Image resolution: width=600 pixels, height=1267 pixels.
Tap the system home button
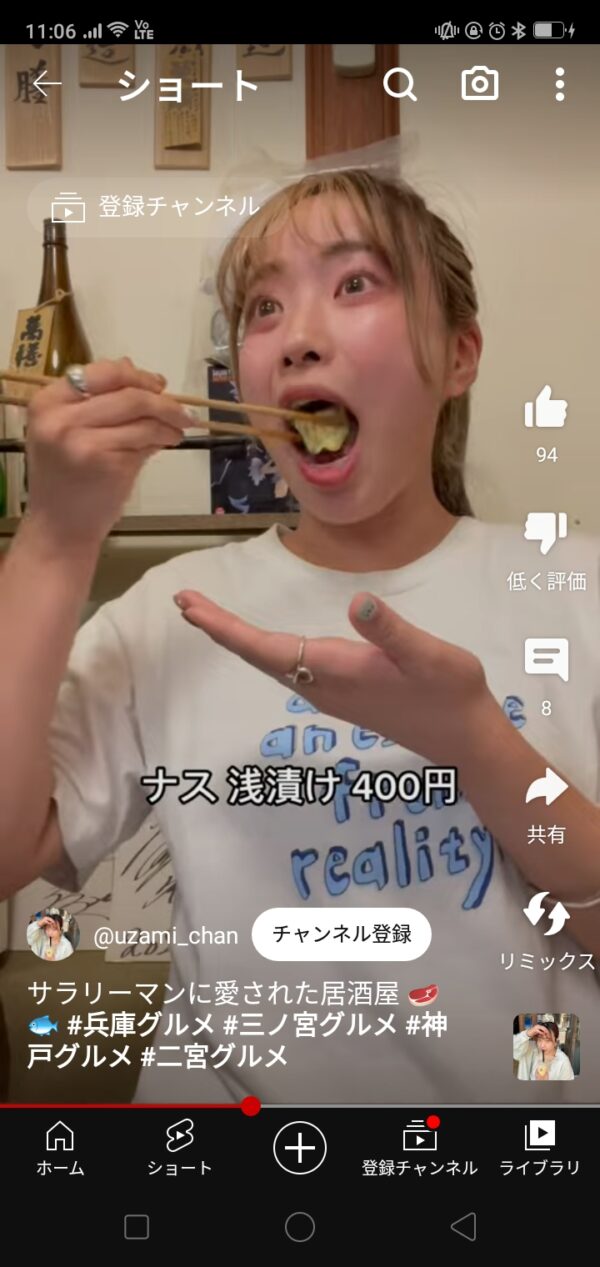(x=300, y=1227)
